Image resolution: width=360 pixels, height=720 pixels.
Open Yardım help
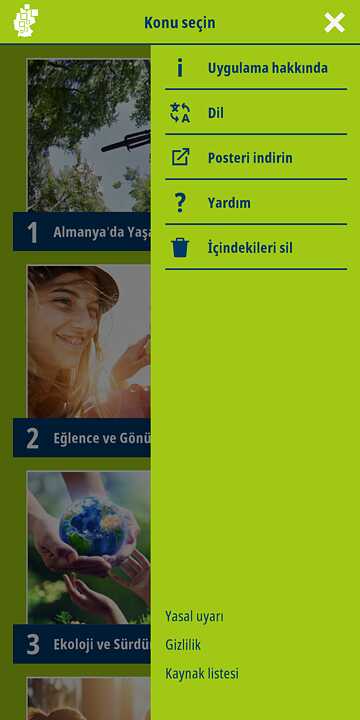(256, 202)
